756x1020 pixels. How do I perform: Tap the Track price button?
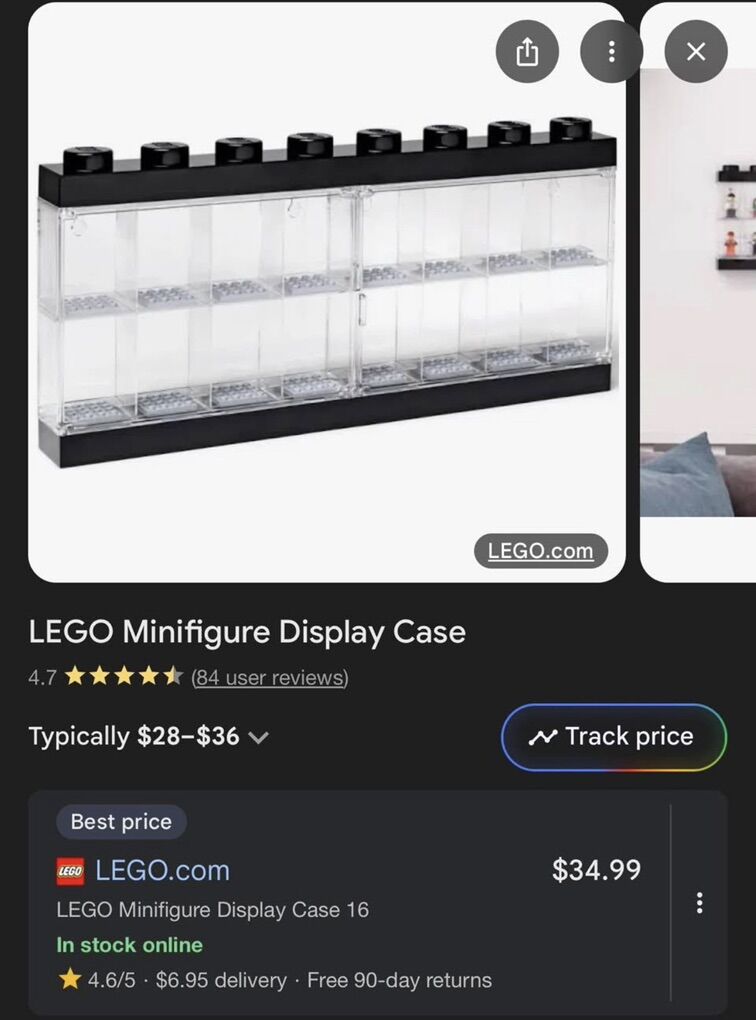(x=613, y=737)
